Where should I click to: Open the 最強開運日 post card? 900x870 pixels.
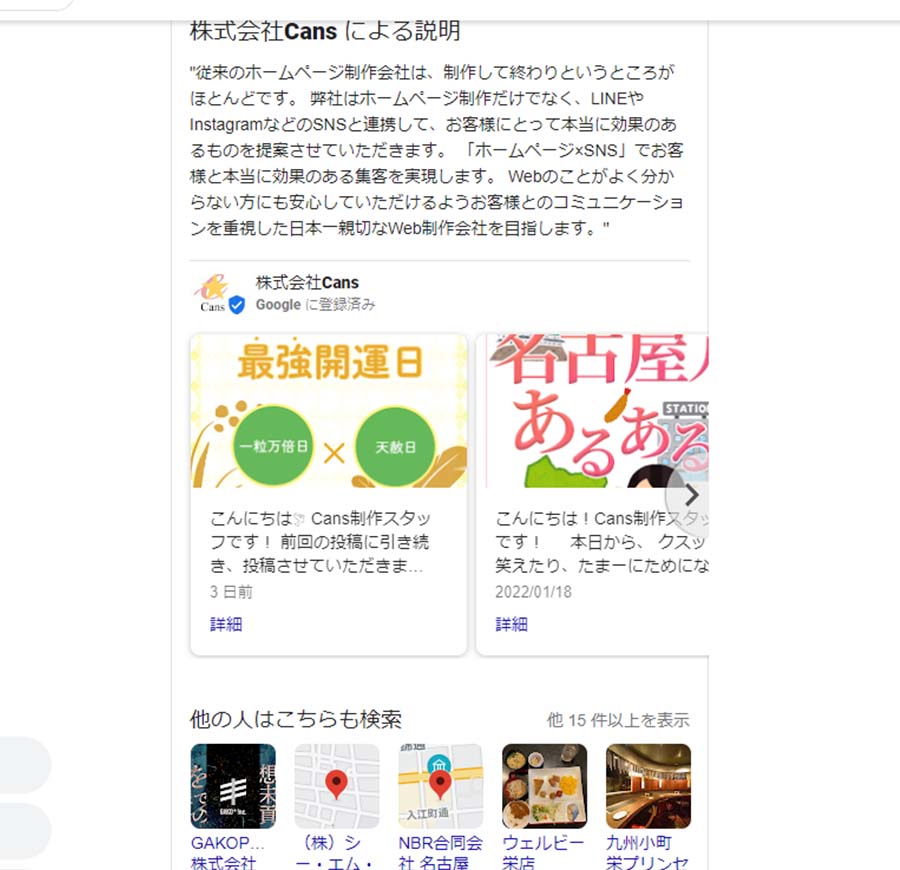point(328,412)
